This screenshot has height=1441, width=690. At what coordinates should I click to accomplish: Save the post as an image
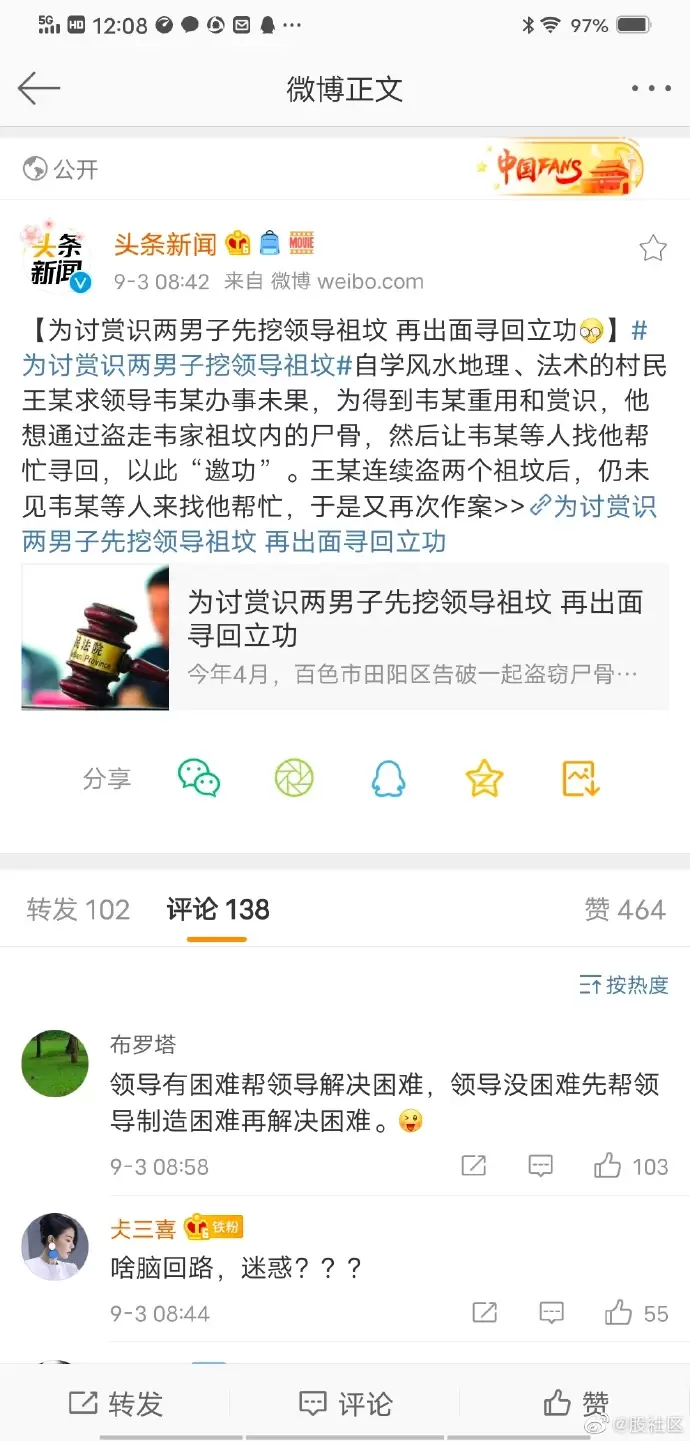pos(580,778)
